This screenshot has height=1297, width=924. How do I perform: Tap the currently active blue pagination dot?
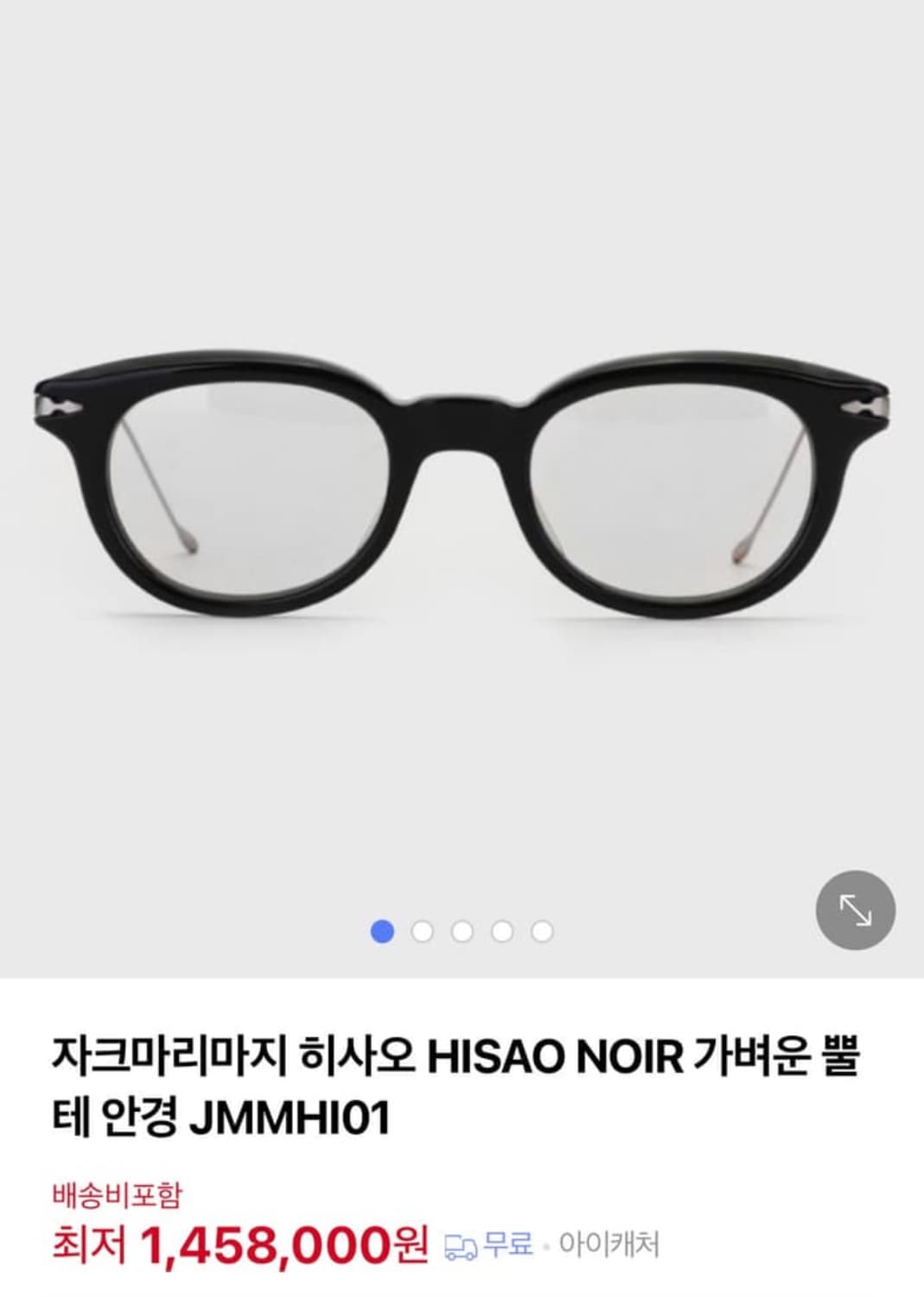[x=382, y=930]
